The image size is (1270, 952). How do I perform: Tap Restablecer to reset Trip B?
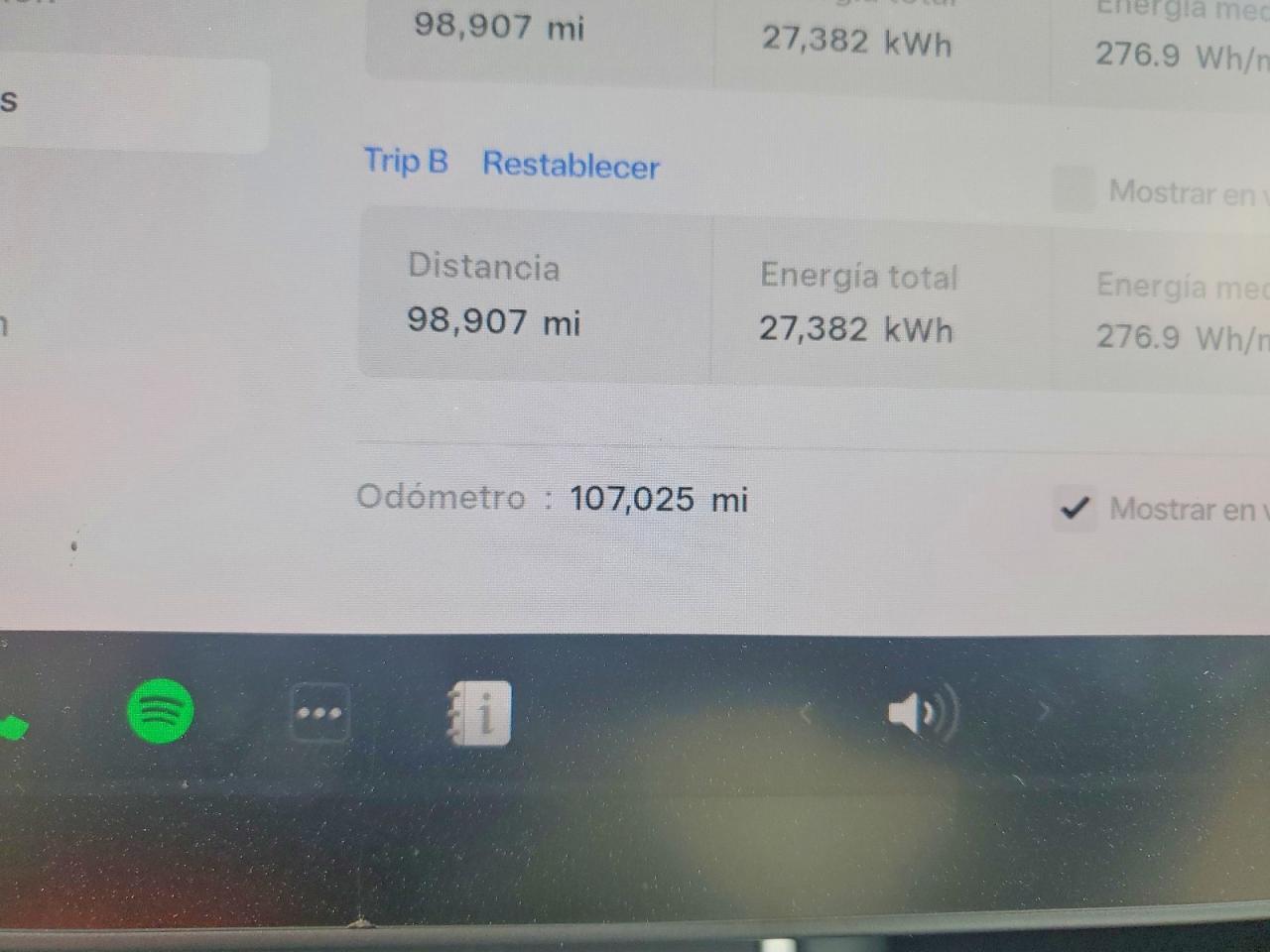571,165
